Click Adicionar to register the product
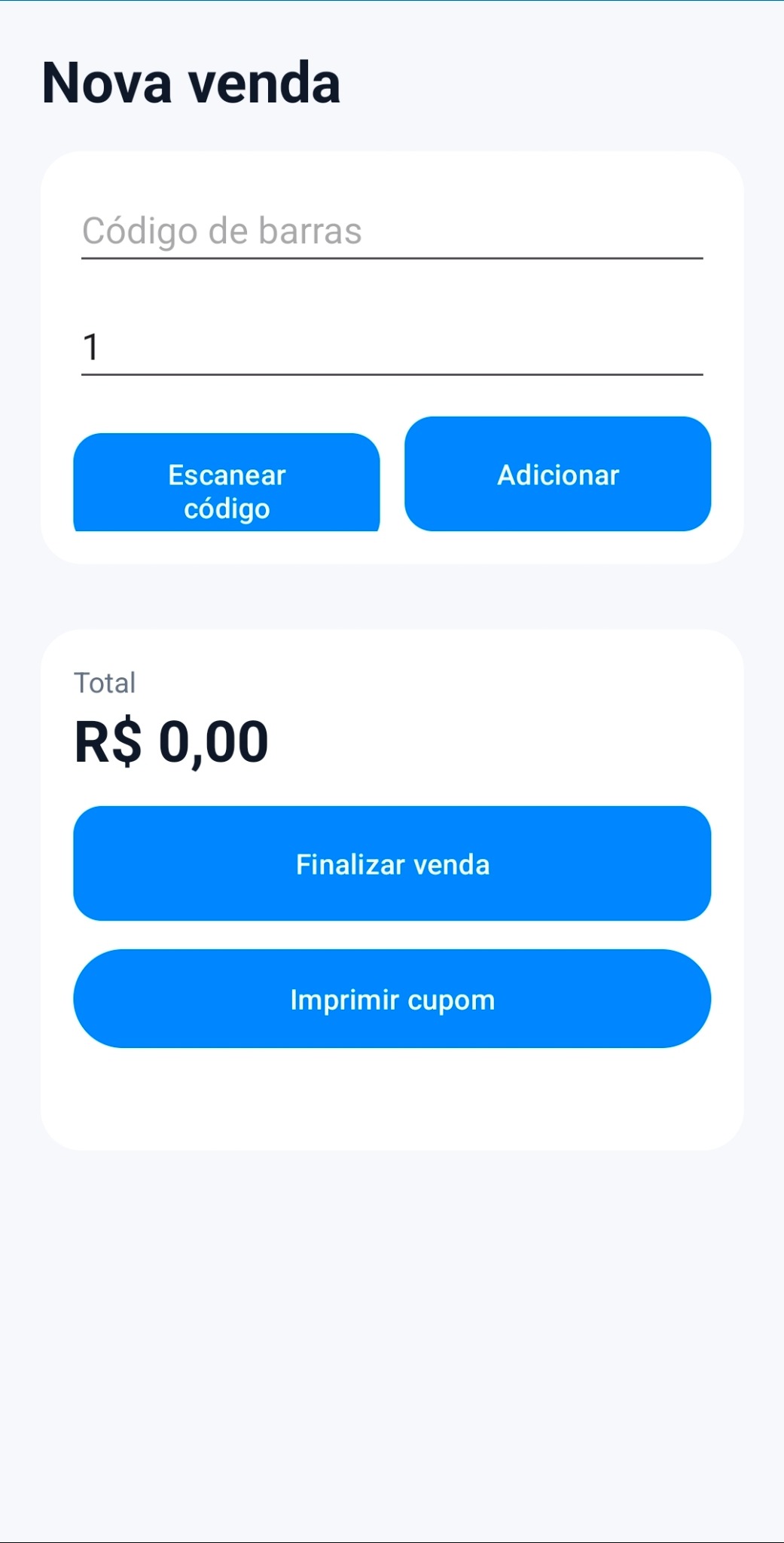The width and height of the screenshot is (784, 1543). [557, 474]
